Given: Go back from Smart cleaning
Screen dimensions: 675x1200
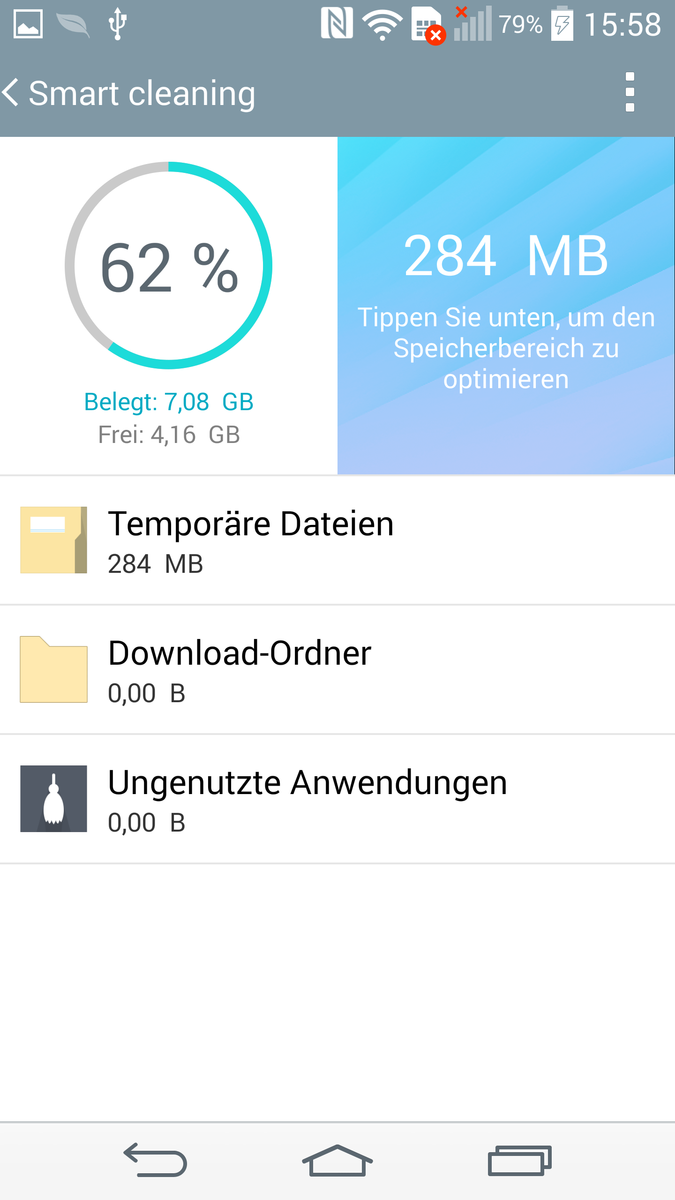Looking at the screenshot, I should point(14,93).
